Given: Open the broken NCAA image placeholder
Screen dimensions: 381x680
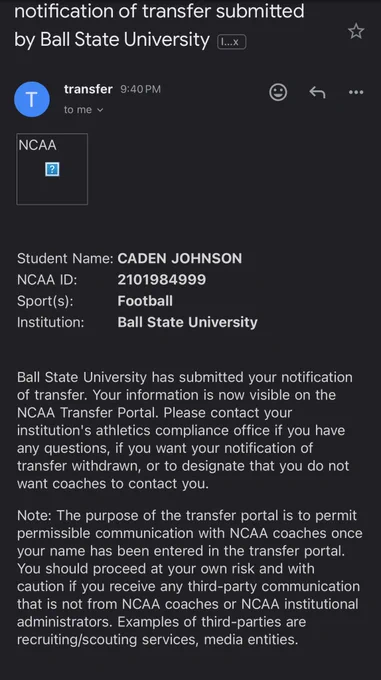Looking at the screenshot, I should [52, 169].
